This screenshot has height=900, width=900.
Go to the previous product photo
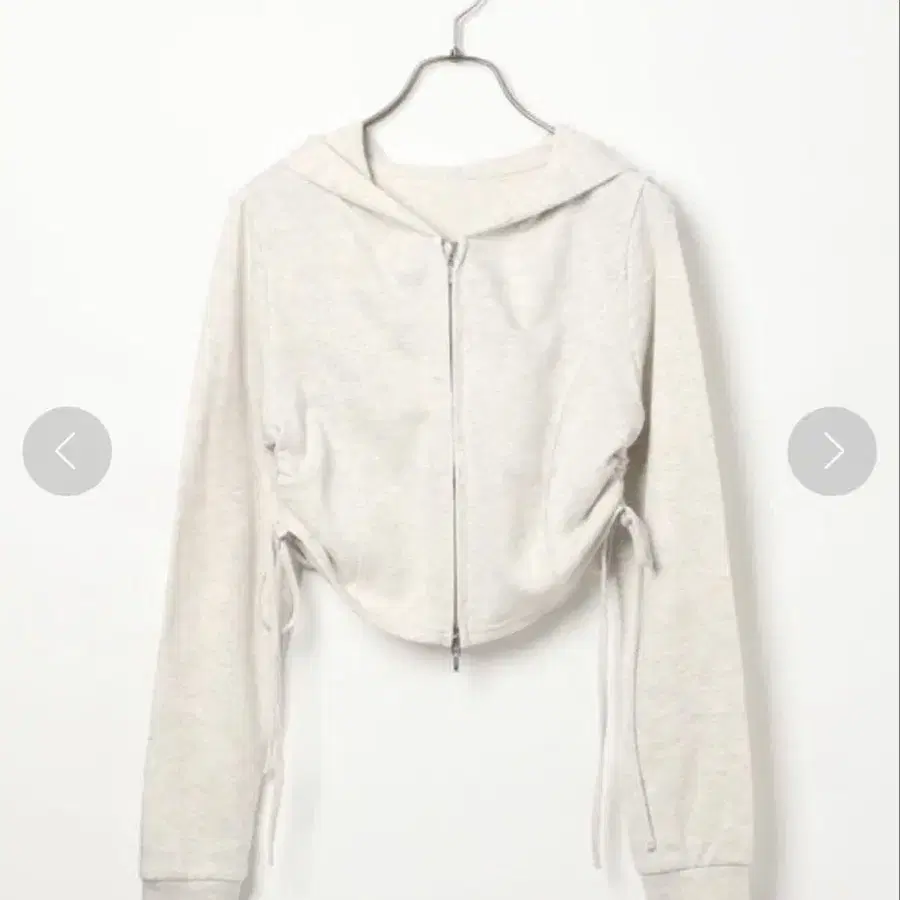pyautogui.click(x=67, y=451)
